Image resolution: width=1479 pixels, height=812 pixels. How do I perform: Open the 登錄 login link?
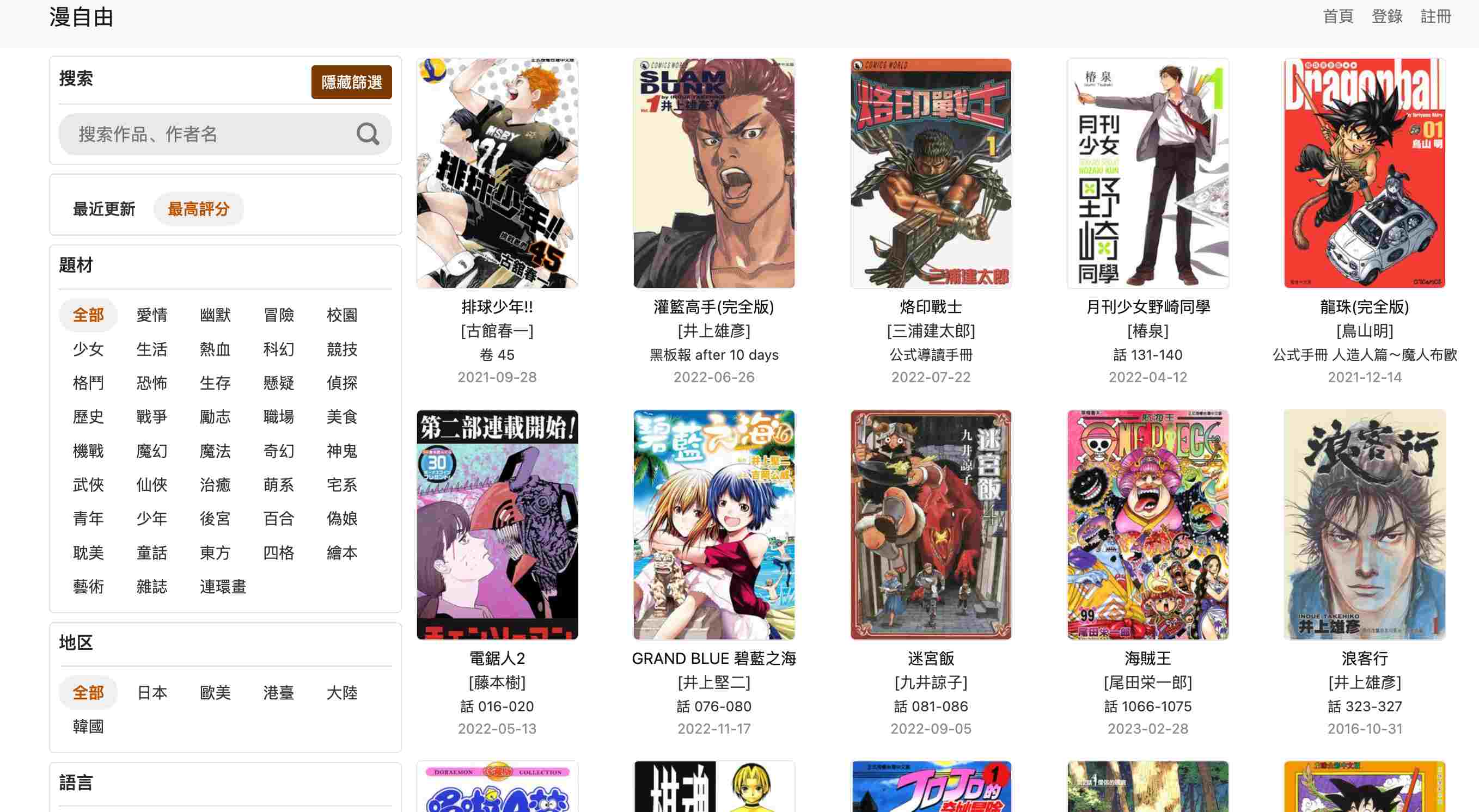(x=1386, y=17)
